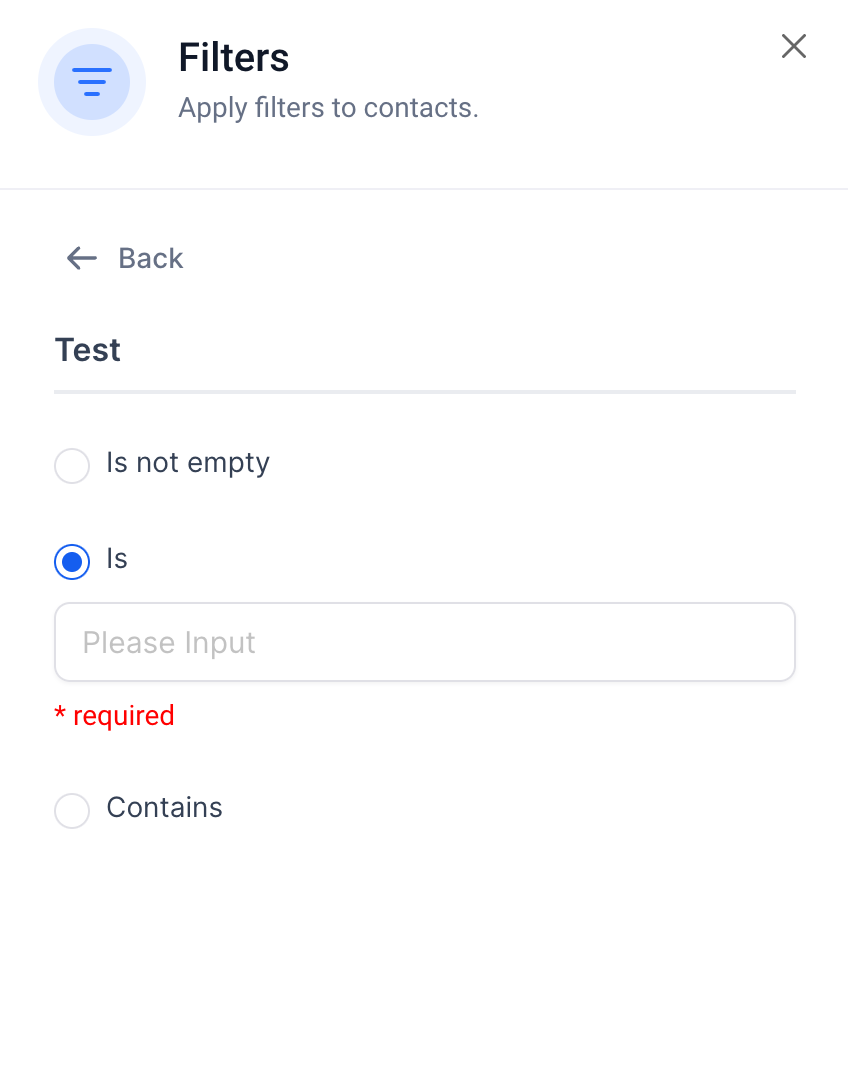Click the dismiss cross at top right

click(793, 46)
